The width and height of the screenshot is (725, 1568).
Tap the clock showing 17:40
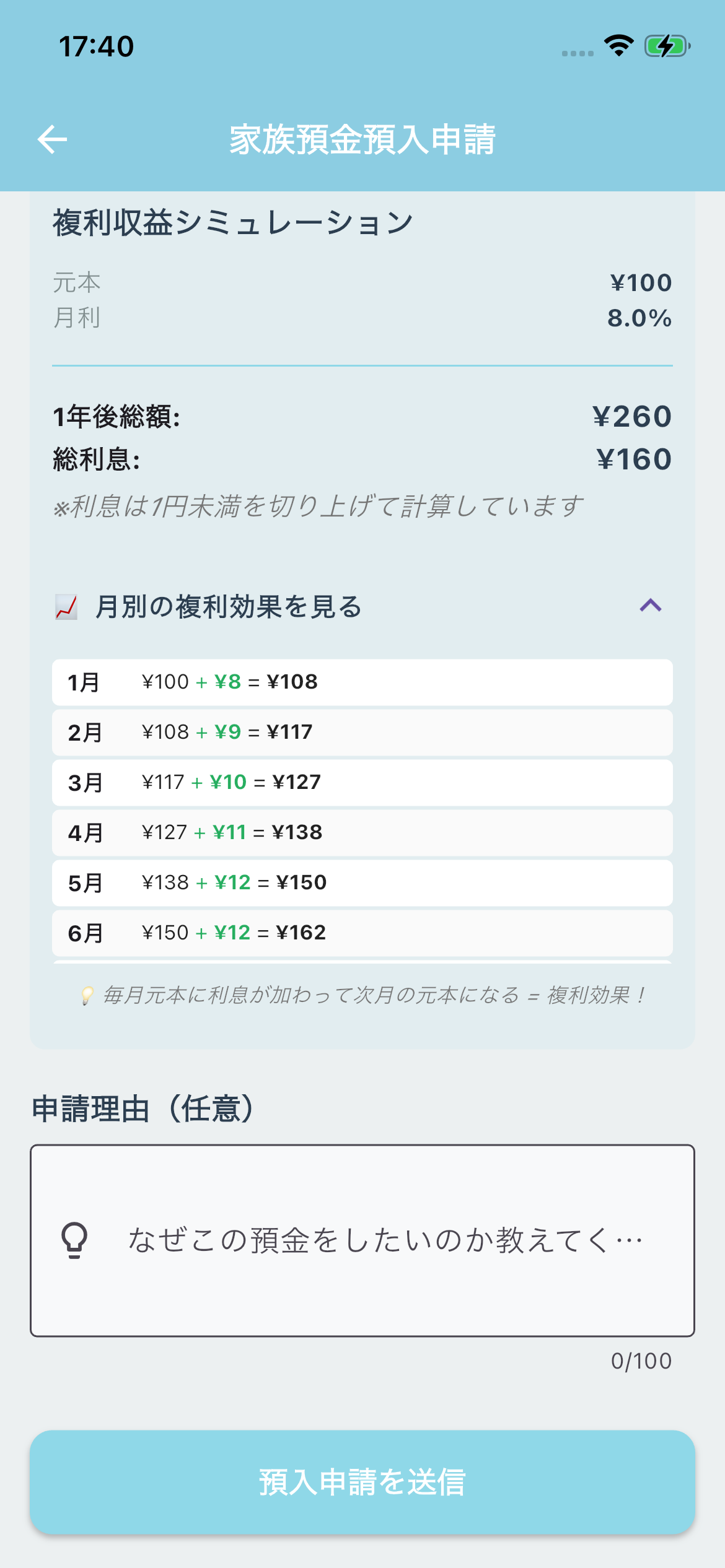pyautogui.click(x=96, y=46)
